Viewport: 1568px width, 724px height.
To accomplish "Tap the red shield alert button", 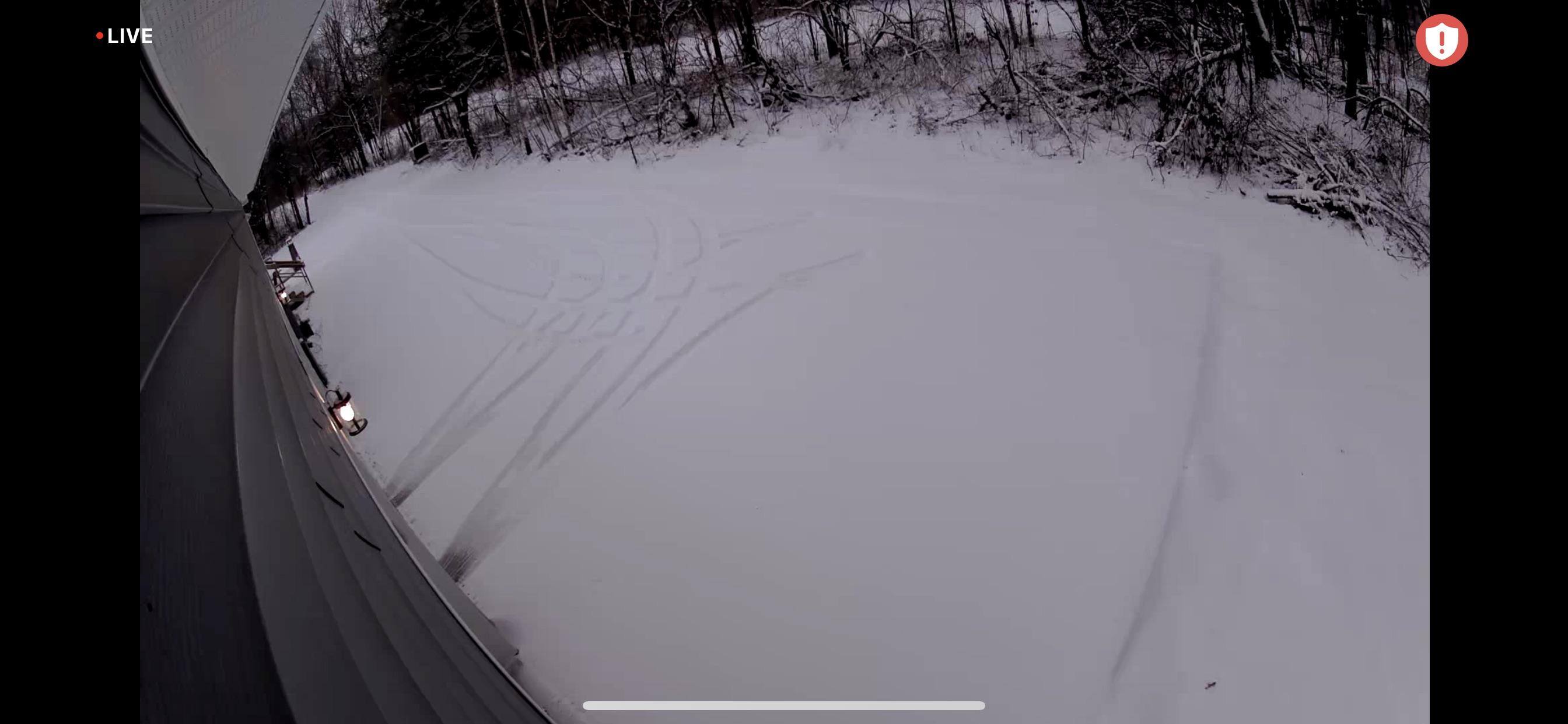I will 1441,40.
